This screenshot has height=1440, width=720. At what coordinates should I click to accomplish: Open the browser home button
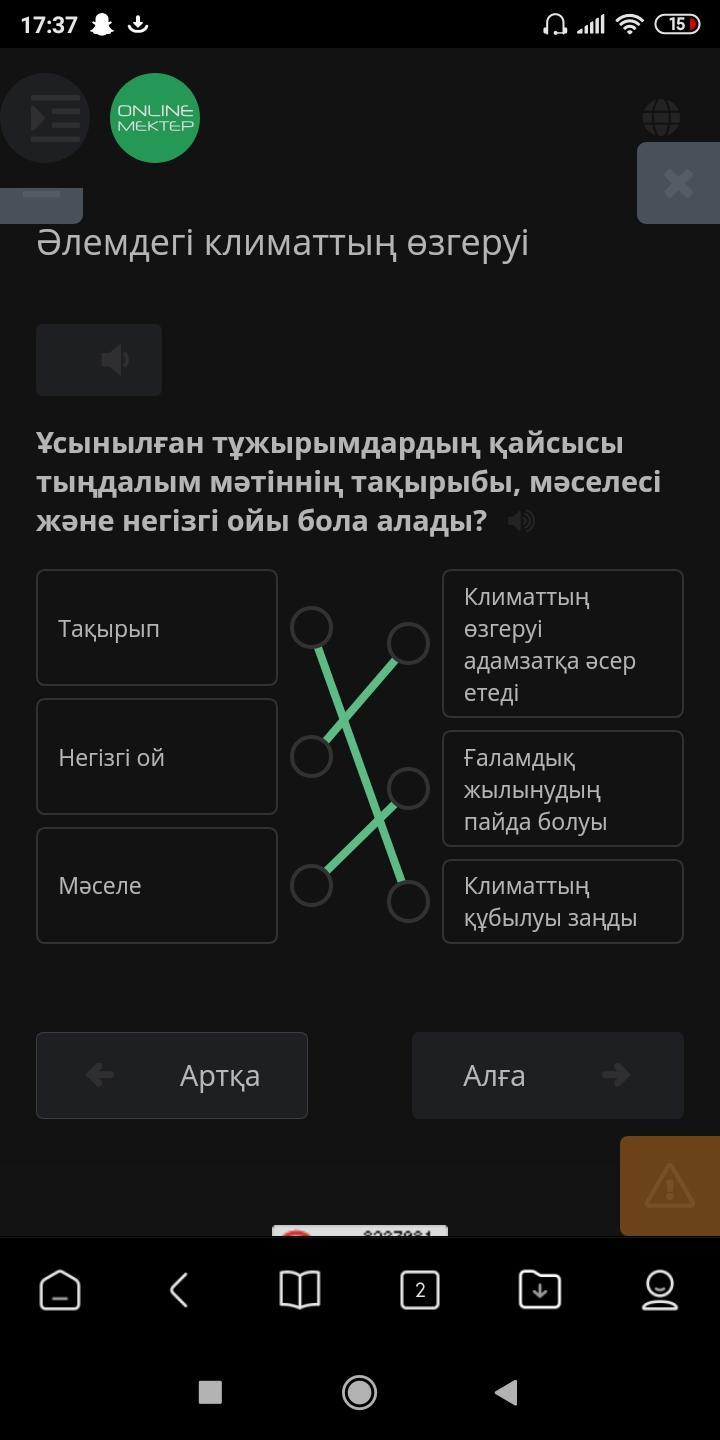pyautogui.click(x=60, y=1290)
